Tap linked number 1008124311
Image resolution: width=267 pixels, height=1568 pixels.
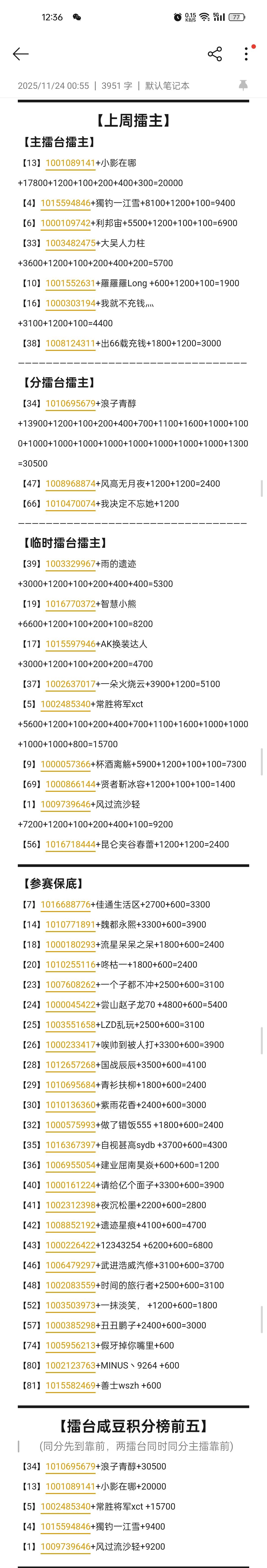coord(70,343)
